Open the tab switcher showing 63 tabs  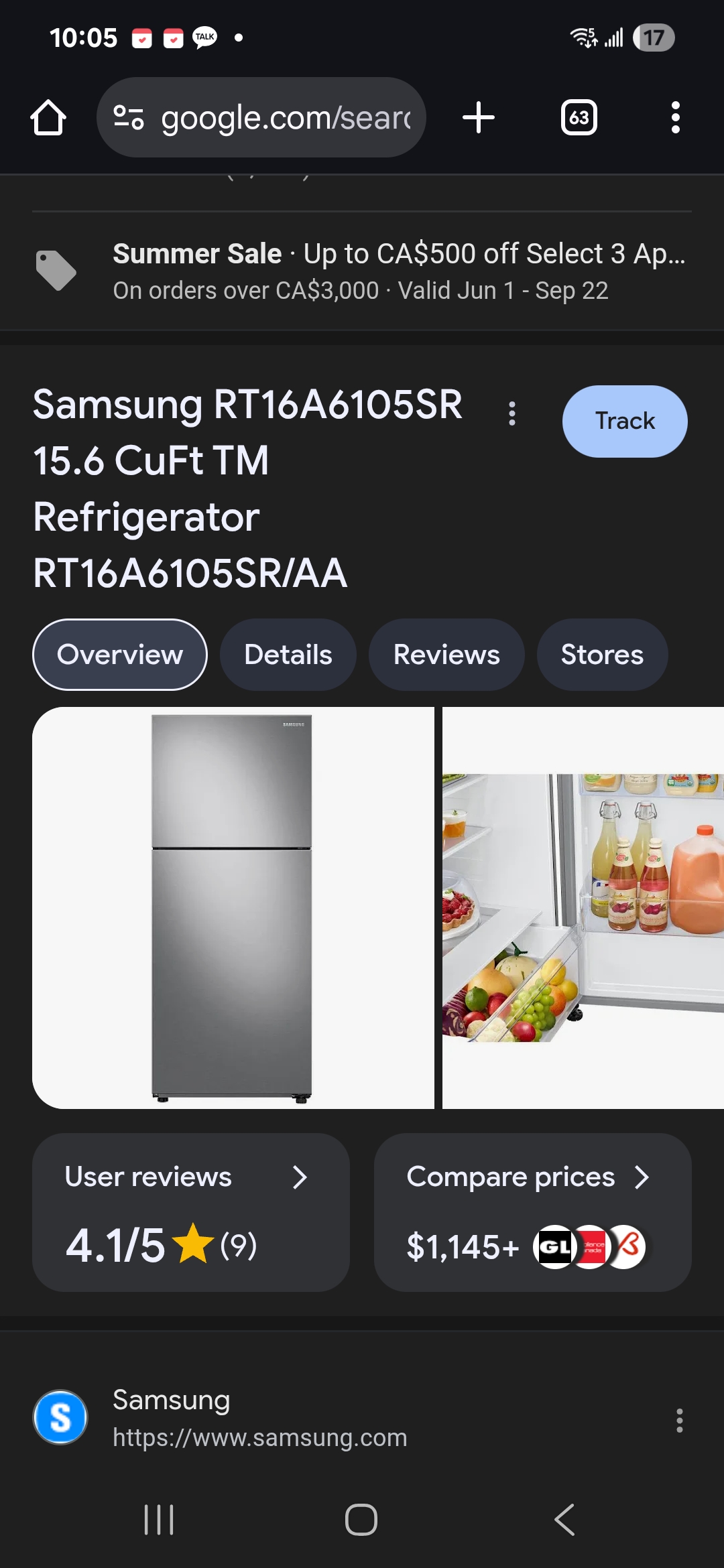point(579,118)
